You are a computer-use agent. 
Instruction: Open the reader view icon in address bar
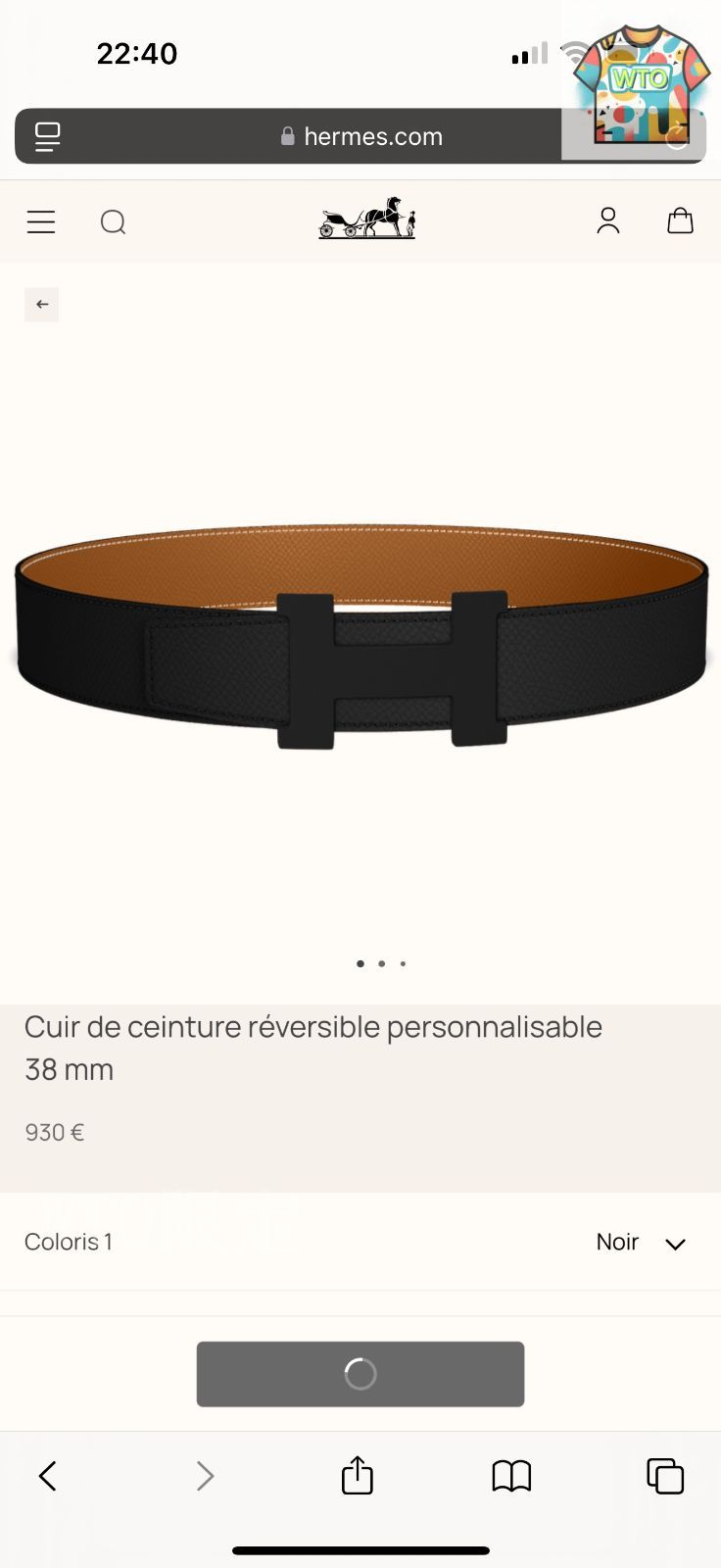click(x=47, y=136)
